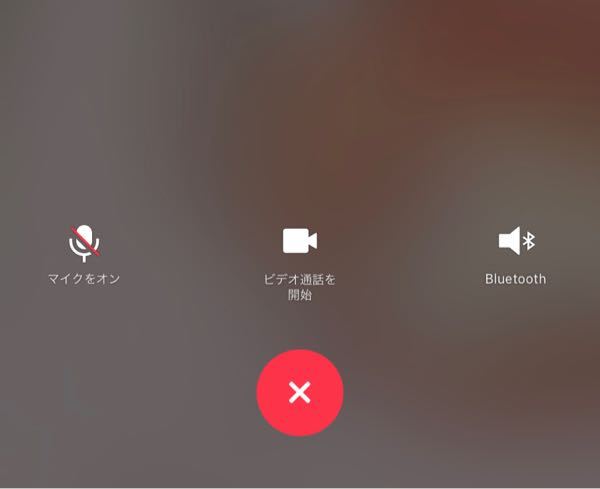Open the Bluetooth audio output option
Image resolution: width=600 pixels, height=489 pixels.
click(x=516, y=242)
